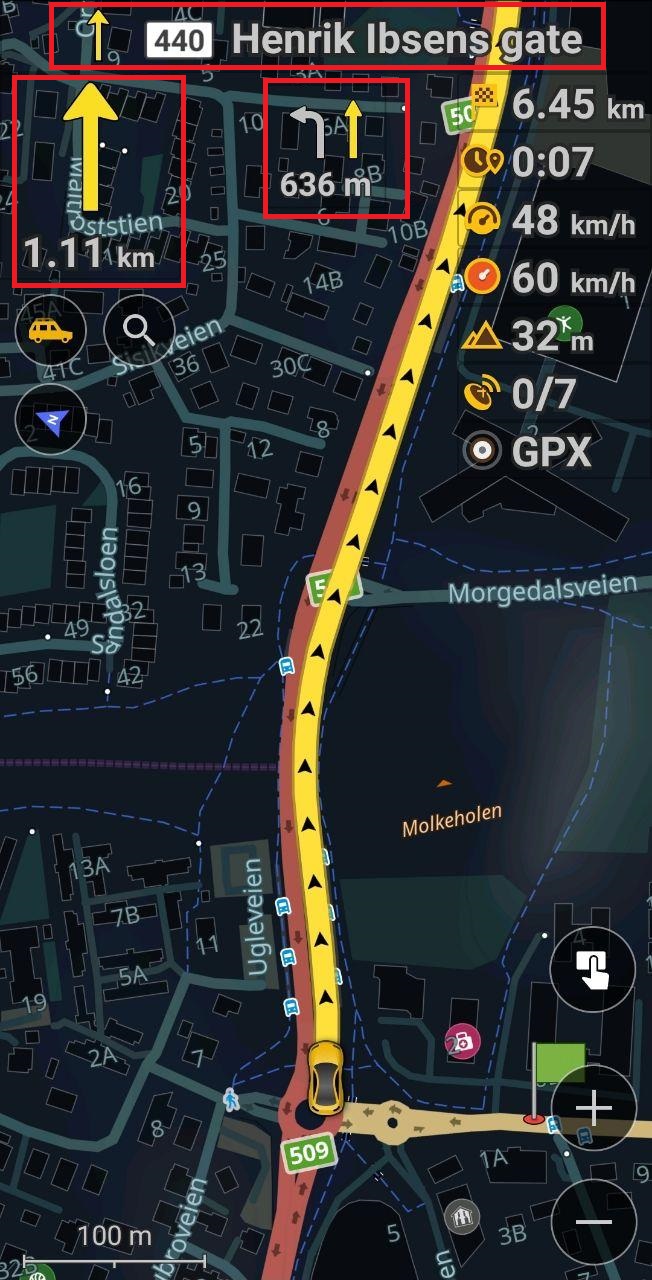The image size is (652, 1280).
Task: Open the map search magnifier
Action: [x=139, y=330]
